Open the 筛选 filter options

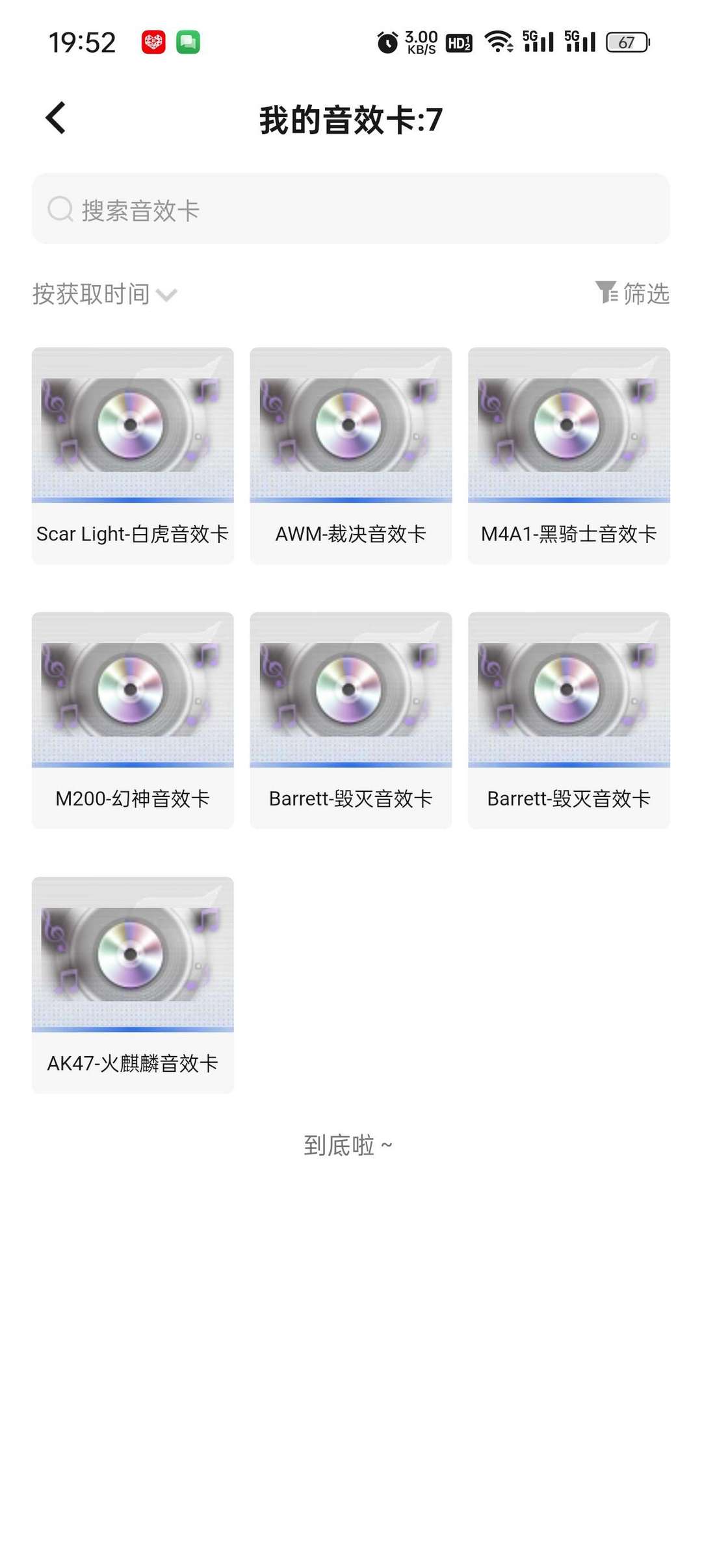click(632, 294)
